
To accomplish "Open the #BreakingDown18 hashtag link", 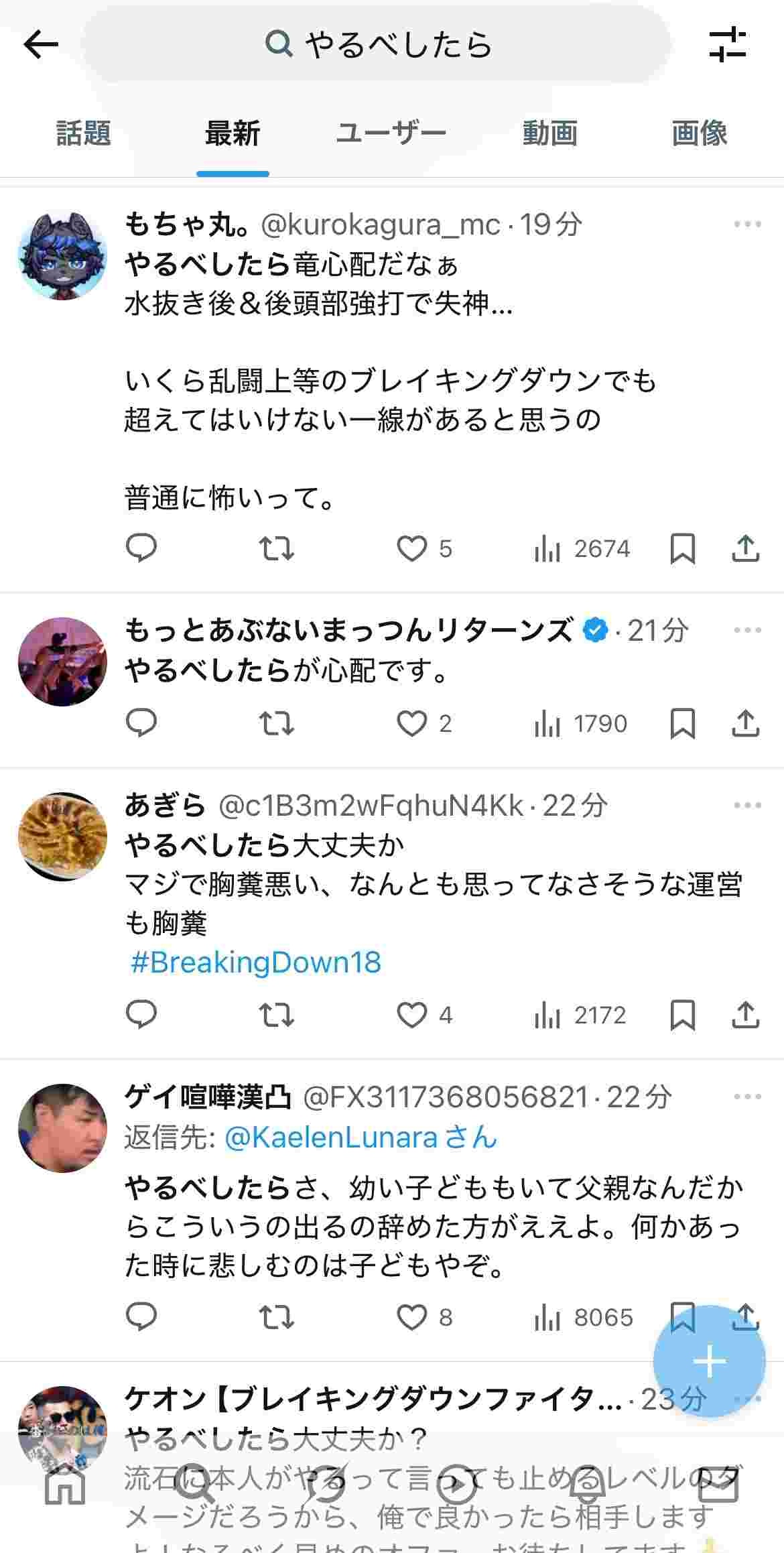I will 256,962.
